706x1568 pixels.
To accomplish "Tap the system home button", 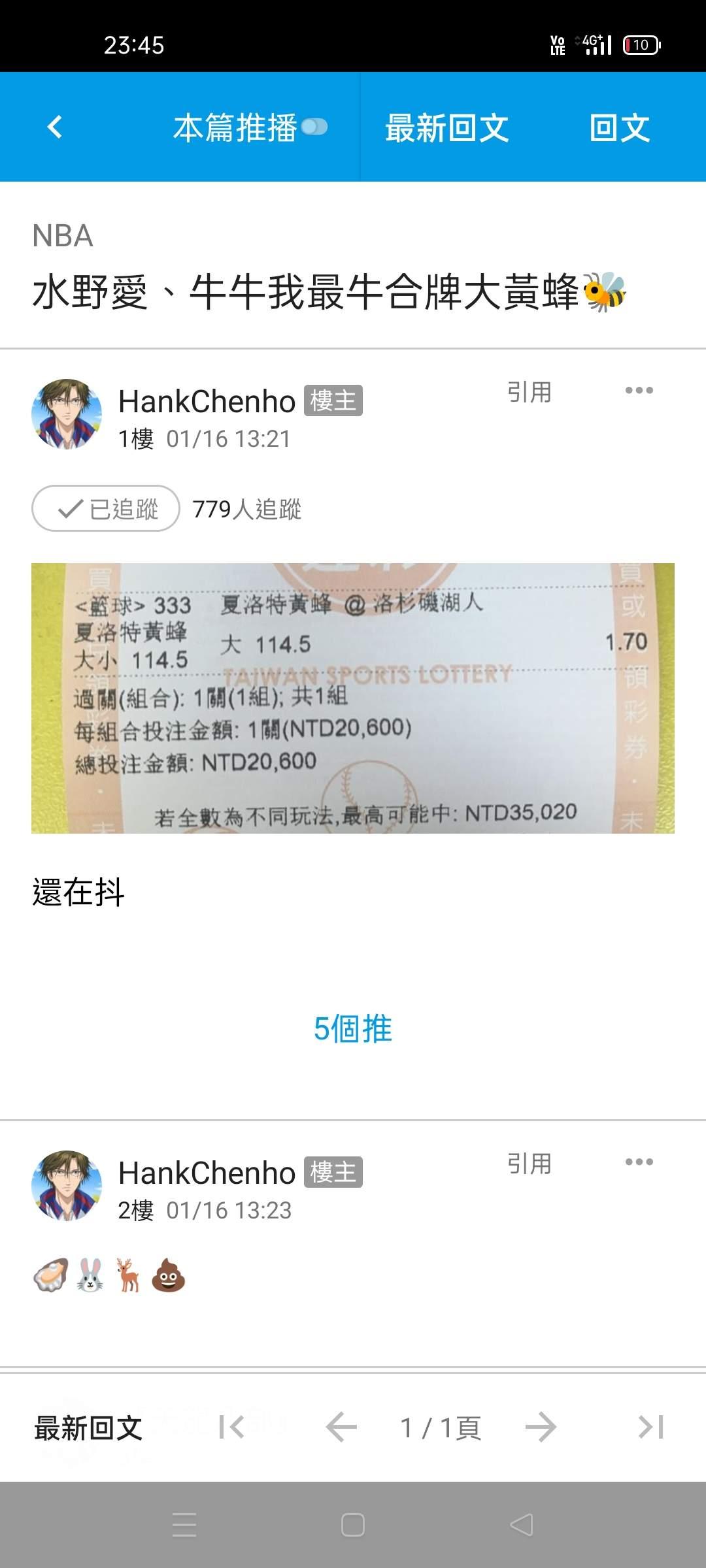I will pos(353,1526).
